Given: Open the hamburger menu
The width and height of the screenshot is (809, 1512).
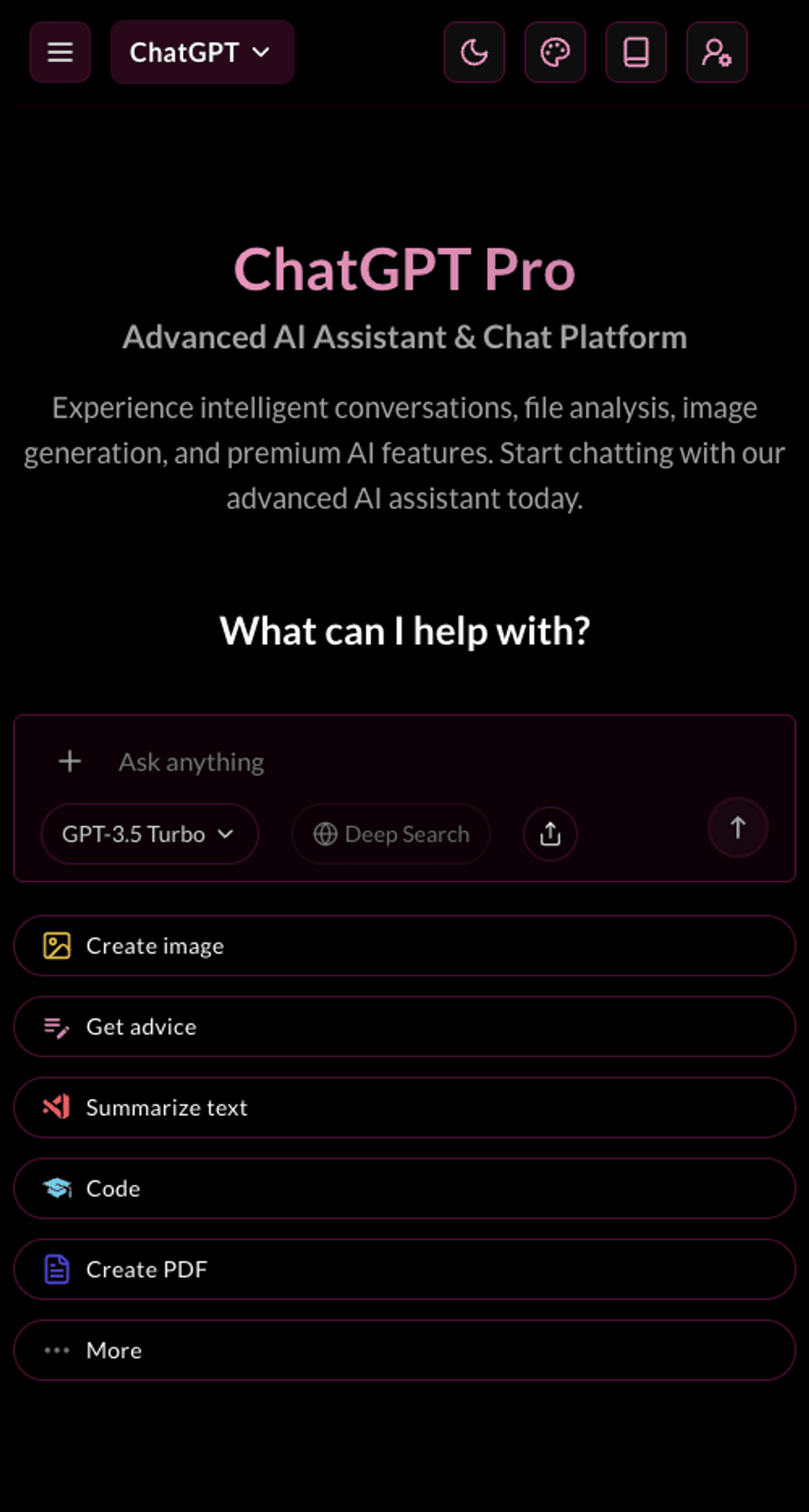Looking at the screenshot, I should (60, 52).
